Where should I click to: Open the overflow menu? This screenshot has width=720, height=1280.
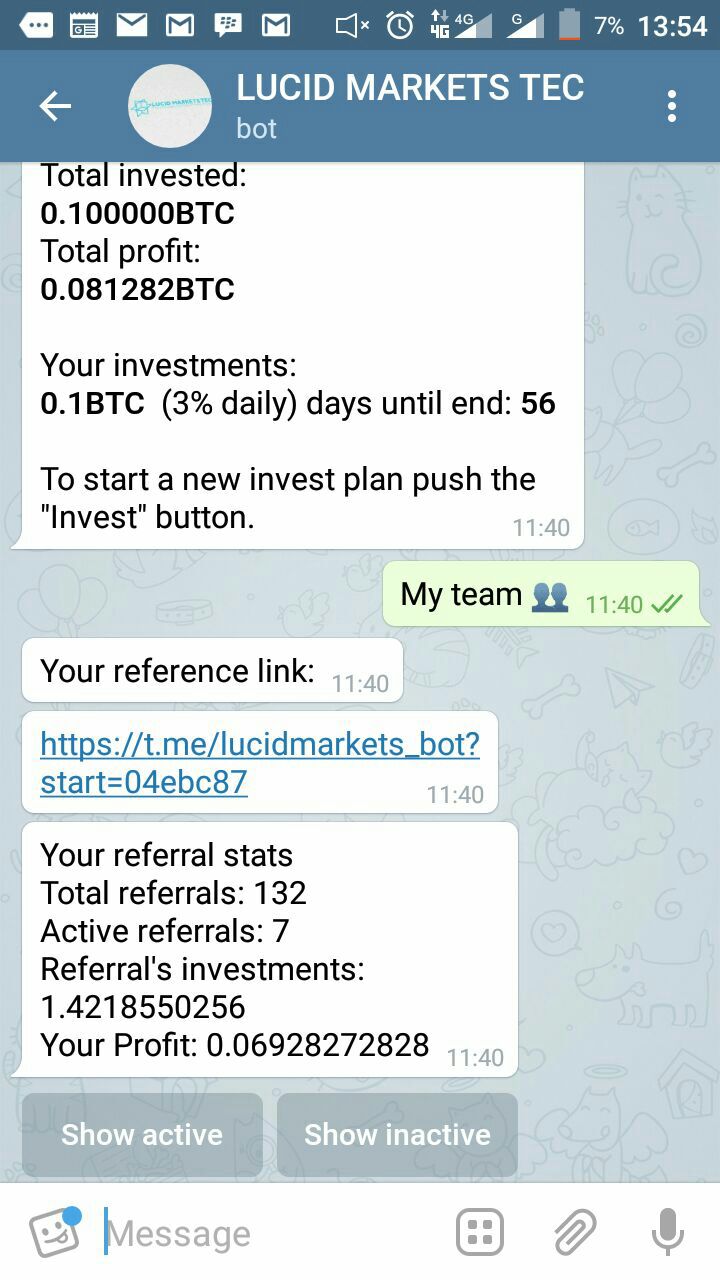671,106
